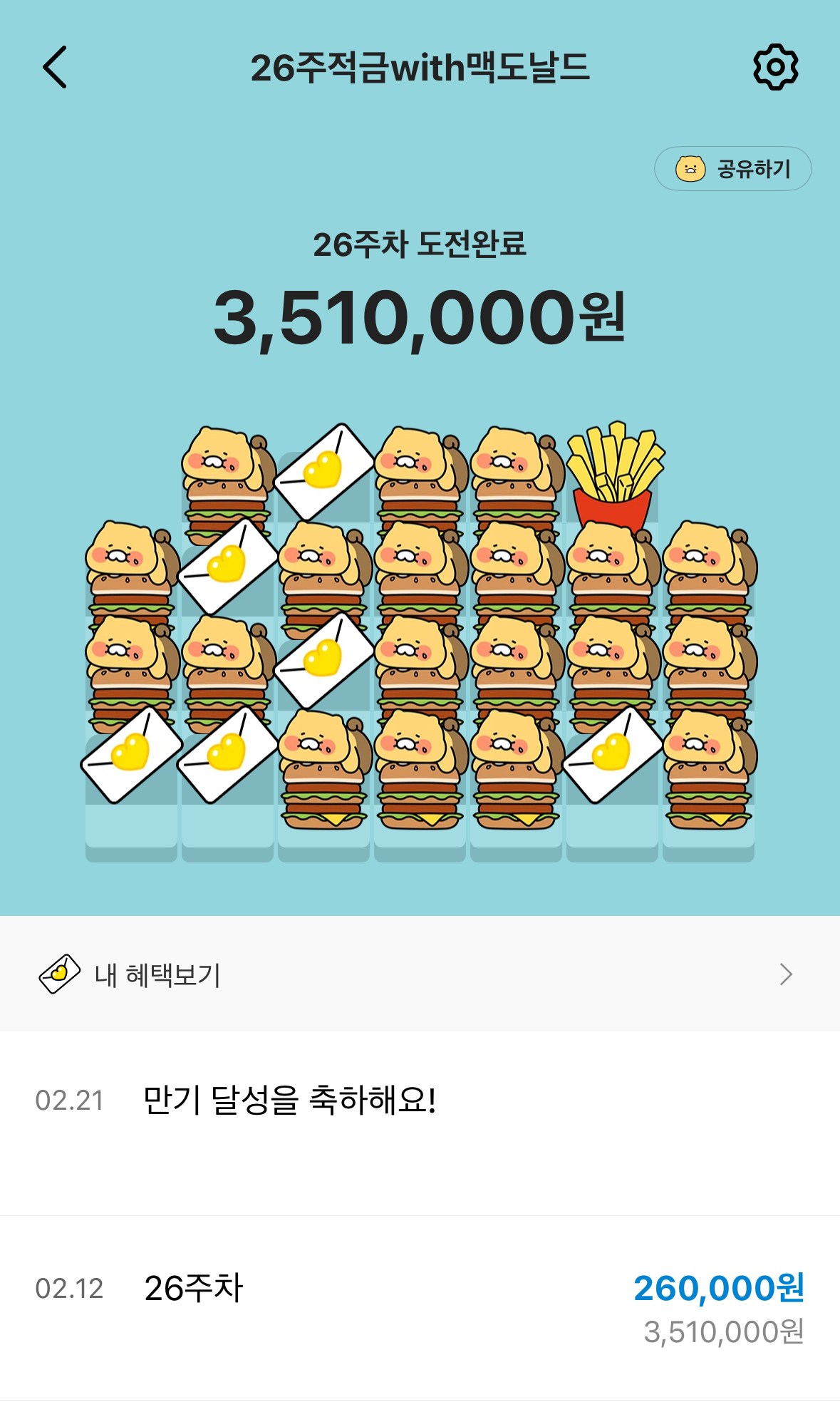Screen dimensions: 840x1412
Task: Go back using the top-left arrow
Action: (x=55, y=68)
